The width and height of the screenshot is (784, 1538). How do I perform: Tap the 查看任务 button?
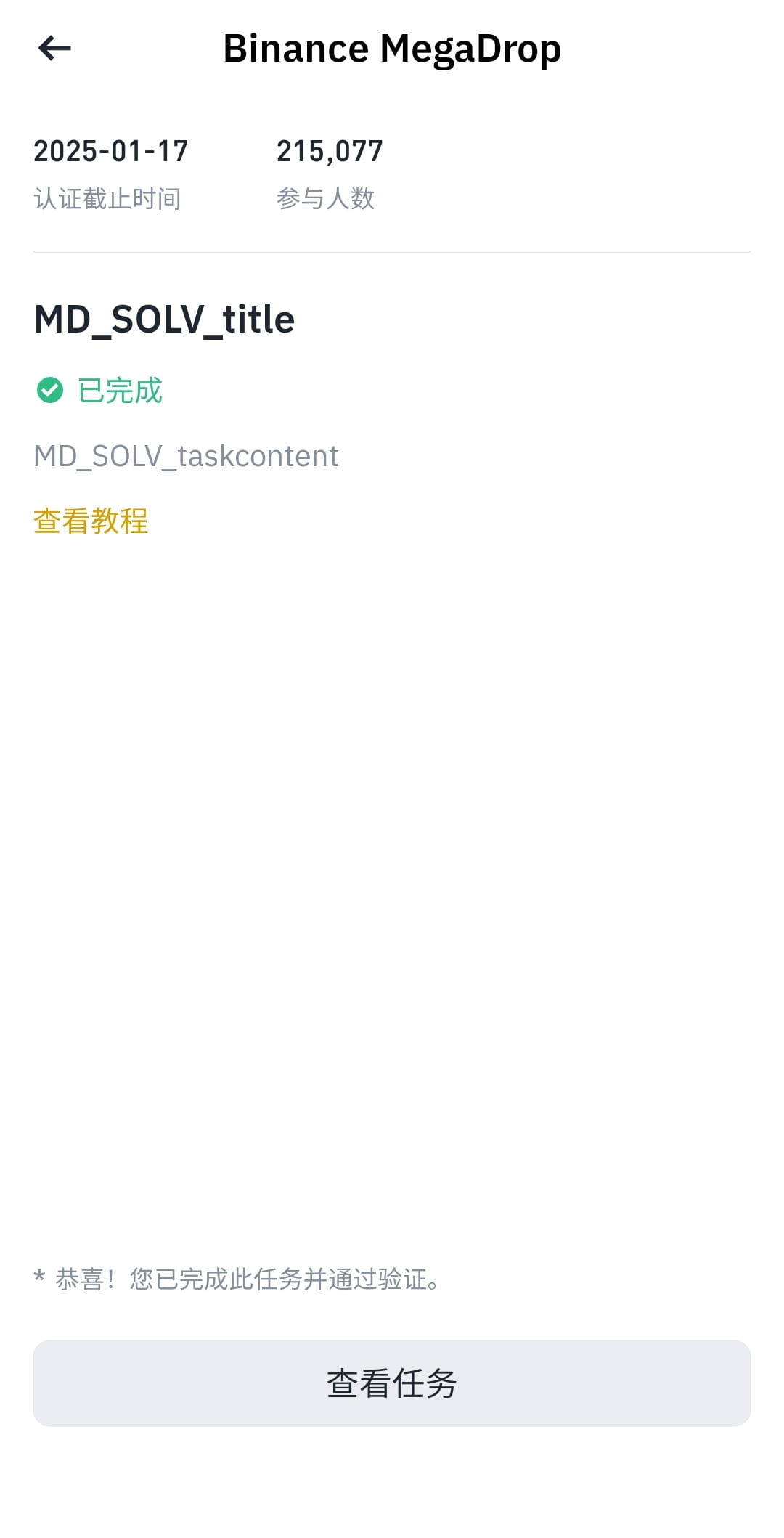pos(392,1383)
